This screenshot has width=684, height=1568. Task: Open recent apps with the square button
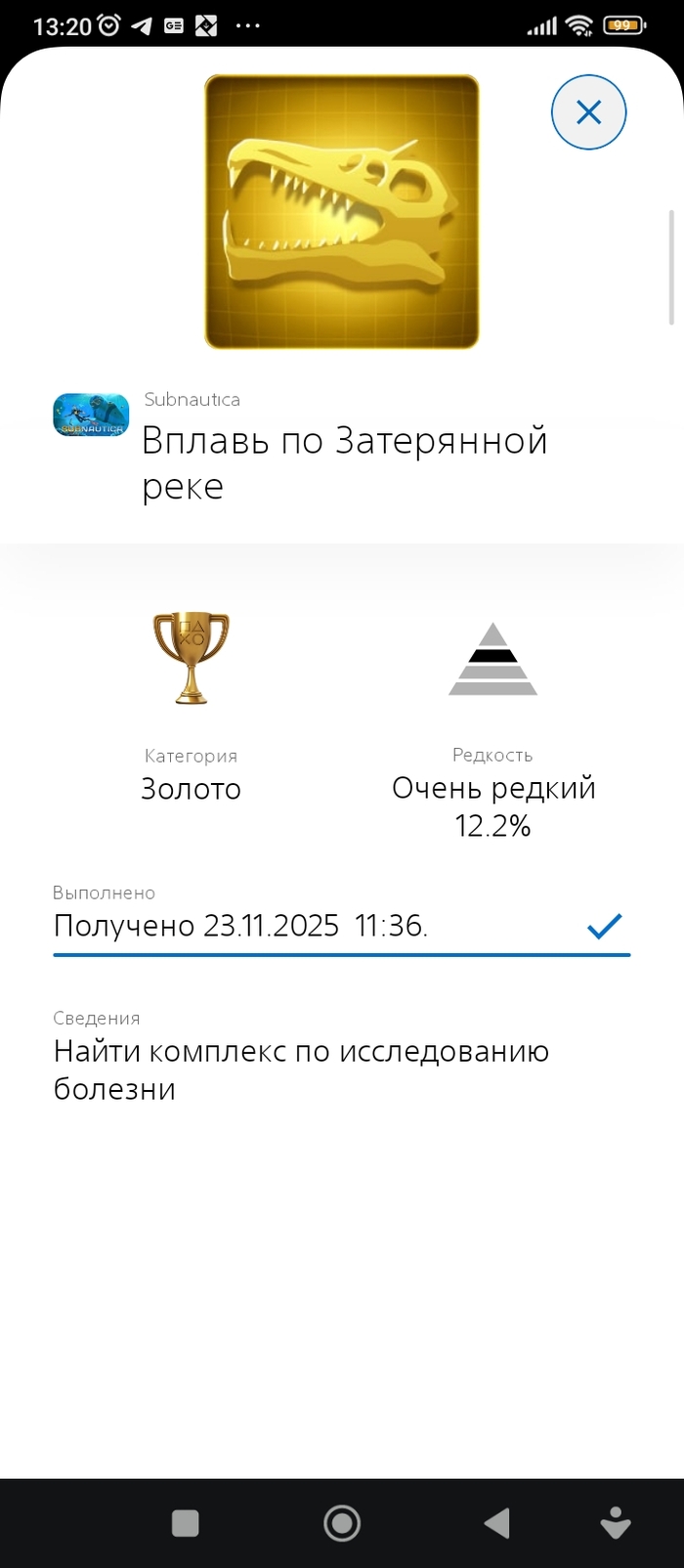tap(185, 1522)
